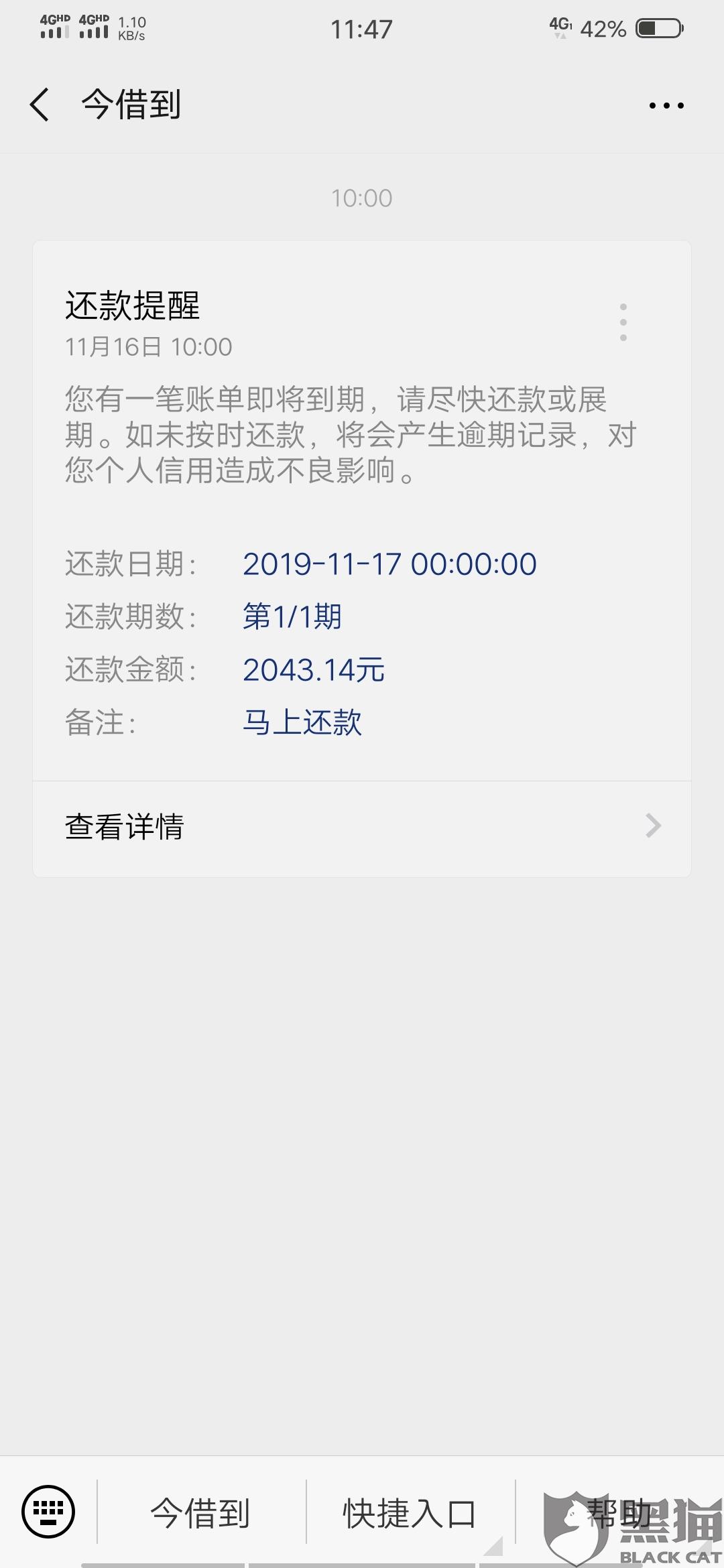724x1568 pixels.
Task: Open options on 还款提醒 card
Action: 623,322
